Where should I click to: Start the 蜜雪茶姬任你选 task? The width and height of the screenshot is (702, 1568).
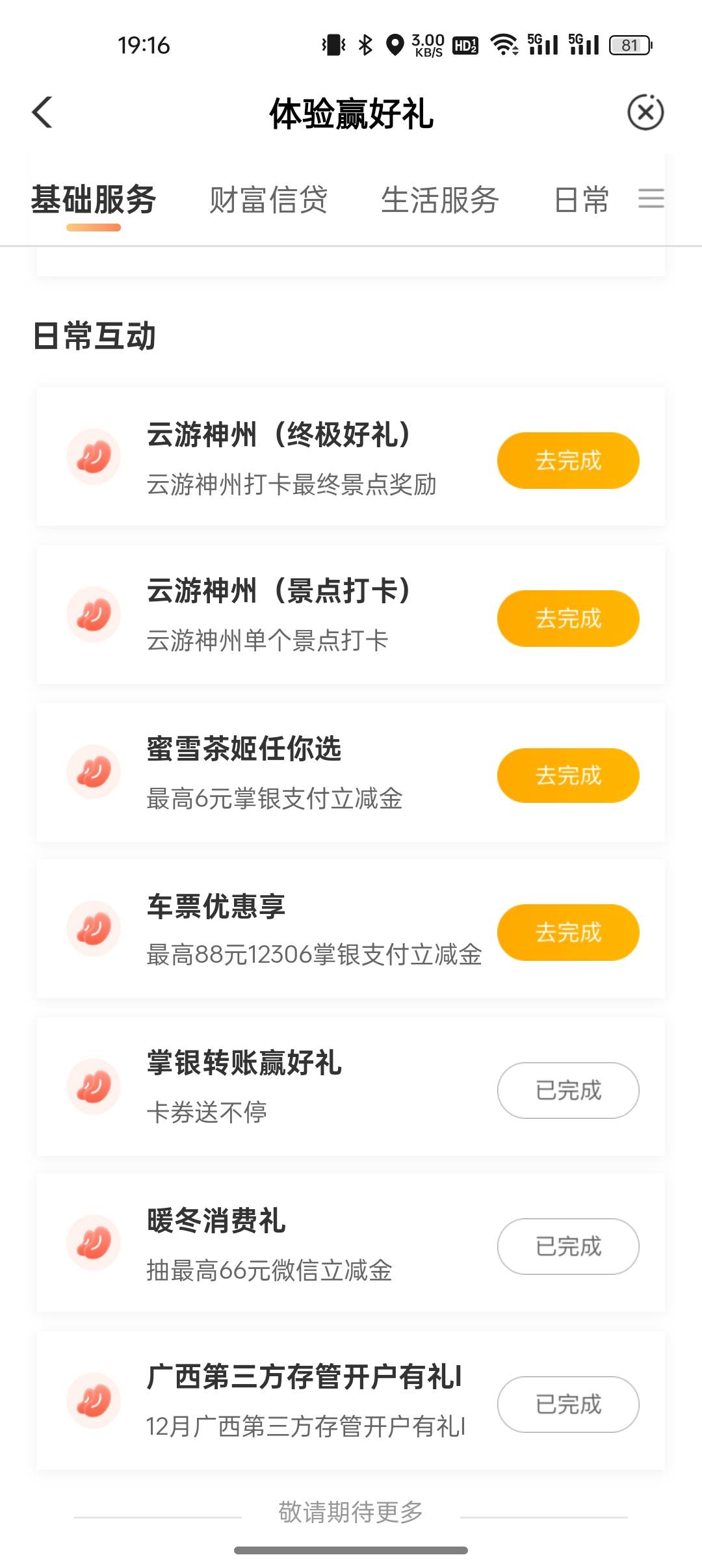point(568,776)
